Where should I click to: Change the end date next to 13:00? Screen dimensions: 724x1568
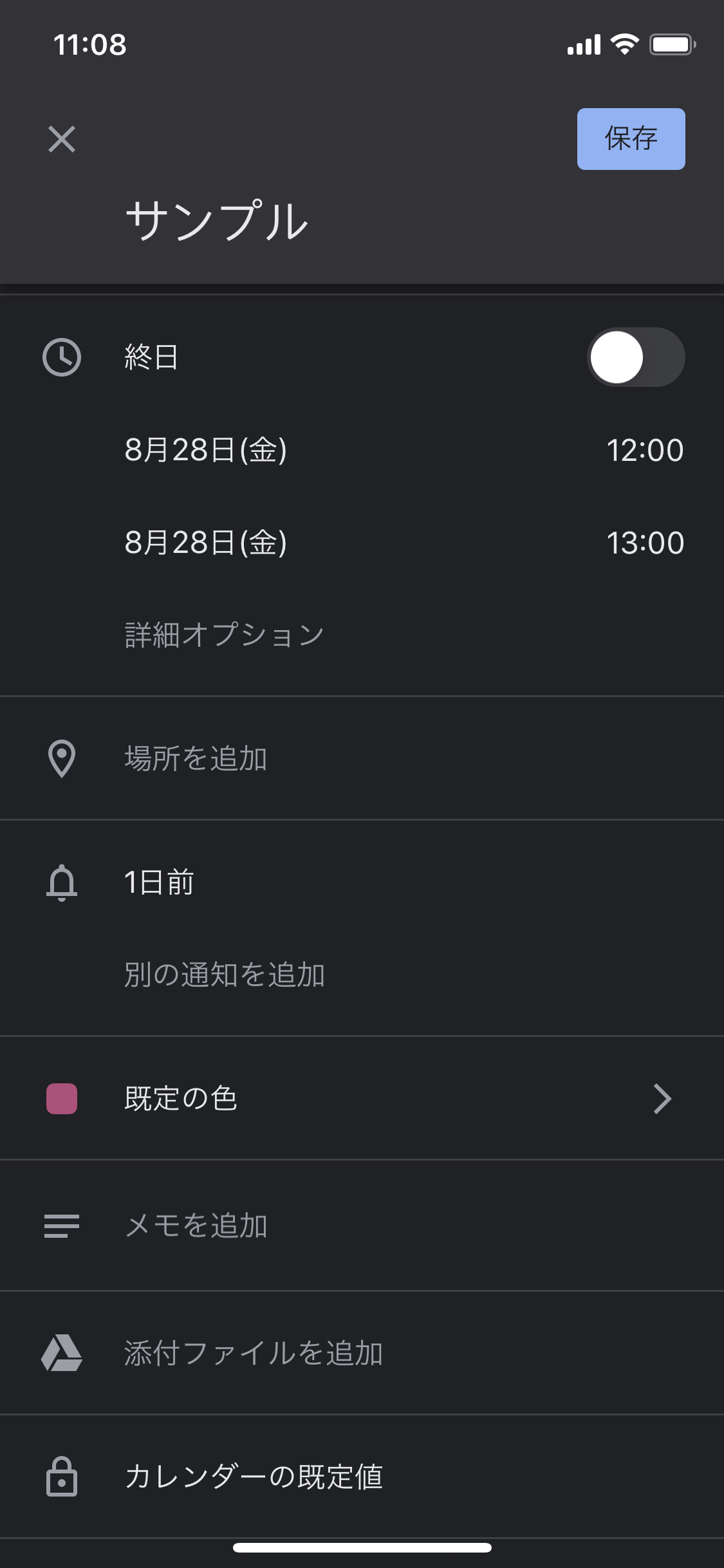pos(206,543)
